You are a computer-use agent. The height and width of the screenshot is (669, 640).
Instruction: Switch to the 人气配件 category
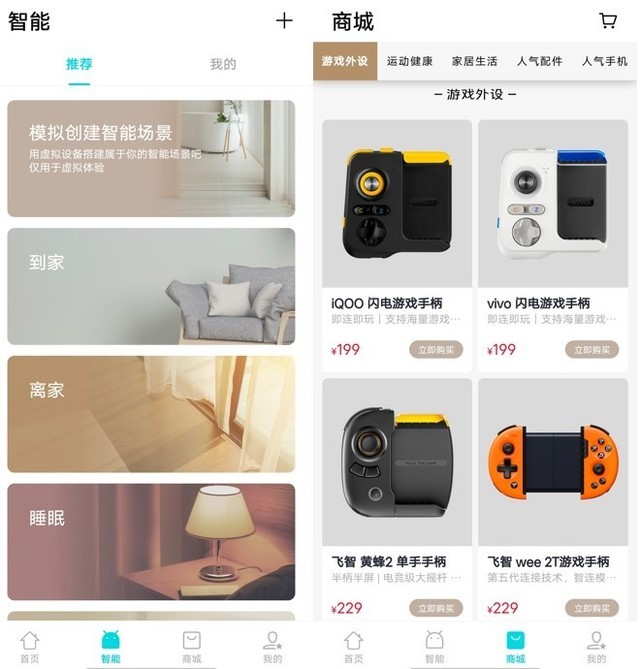pyautogui.click(x=540, y=61)
